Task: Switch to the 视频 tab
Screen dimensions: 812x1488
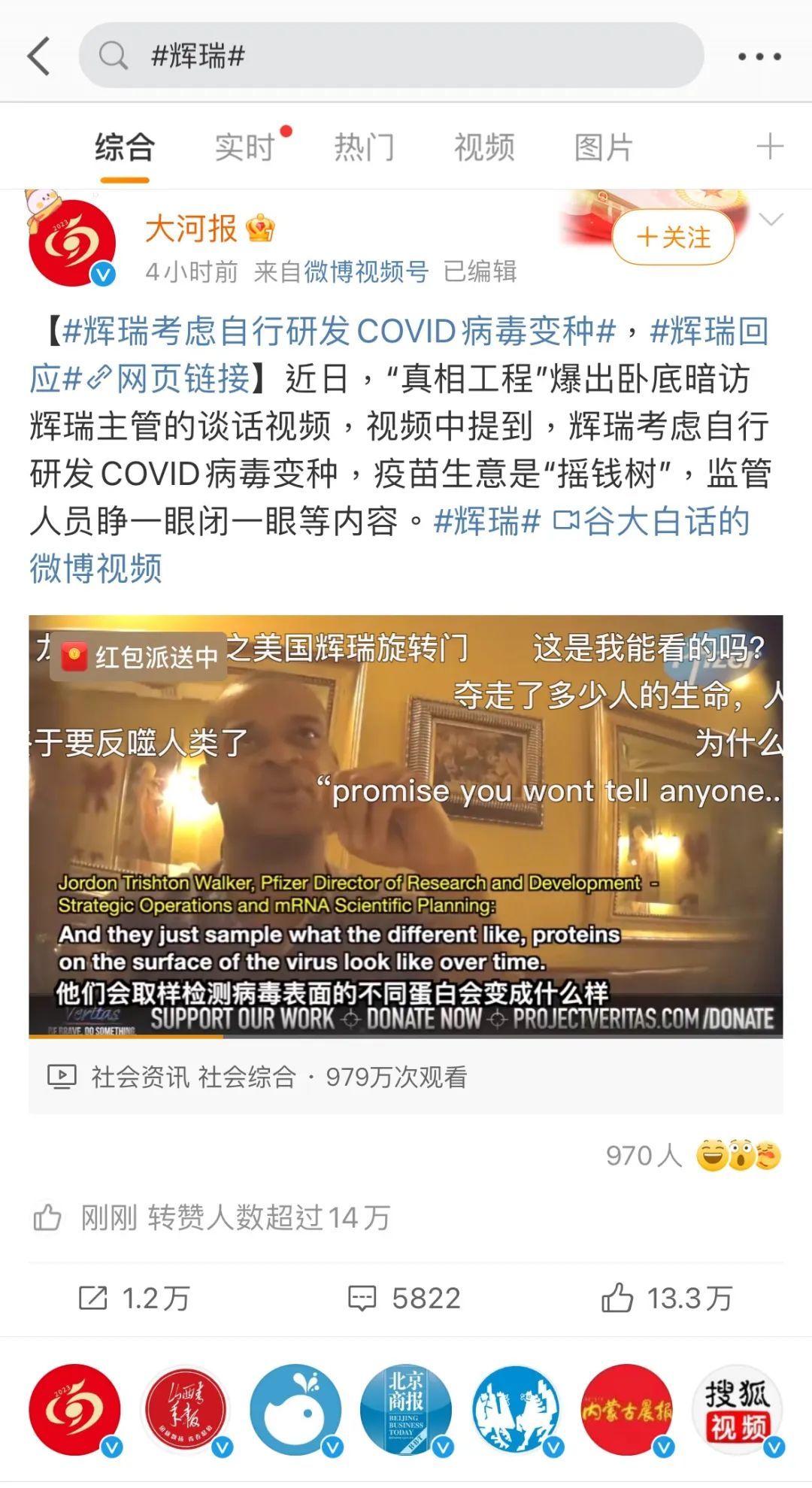Action: (x=484, y=147)
